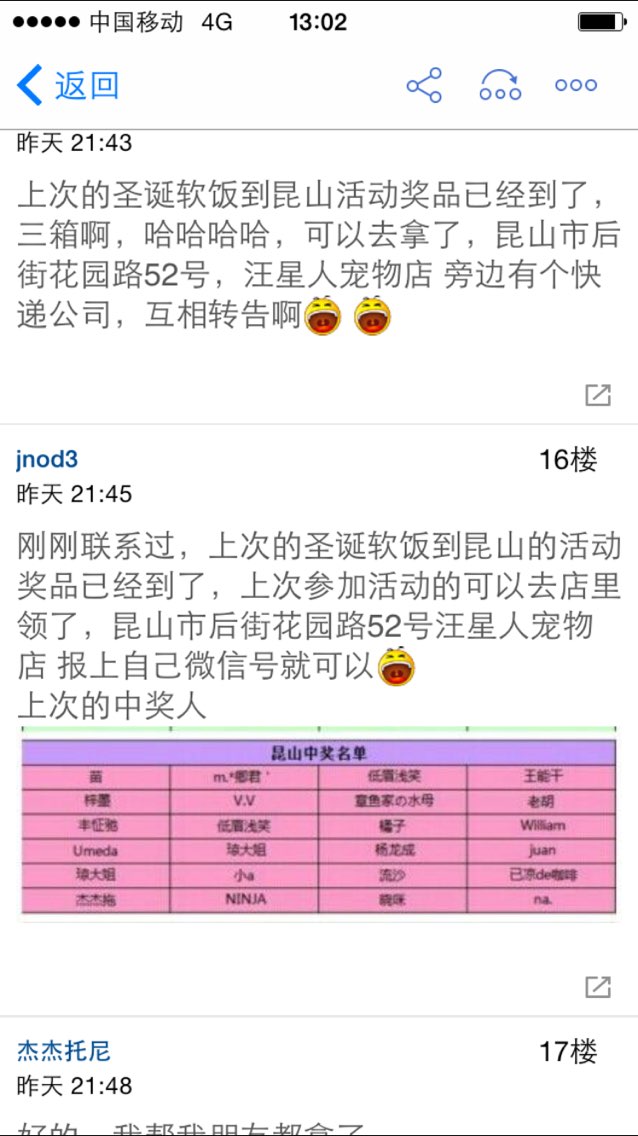Go back with the 返回 button
The width and height of the screenshot is (638, 1136).
[x=68, y=85]
